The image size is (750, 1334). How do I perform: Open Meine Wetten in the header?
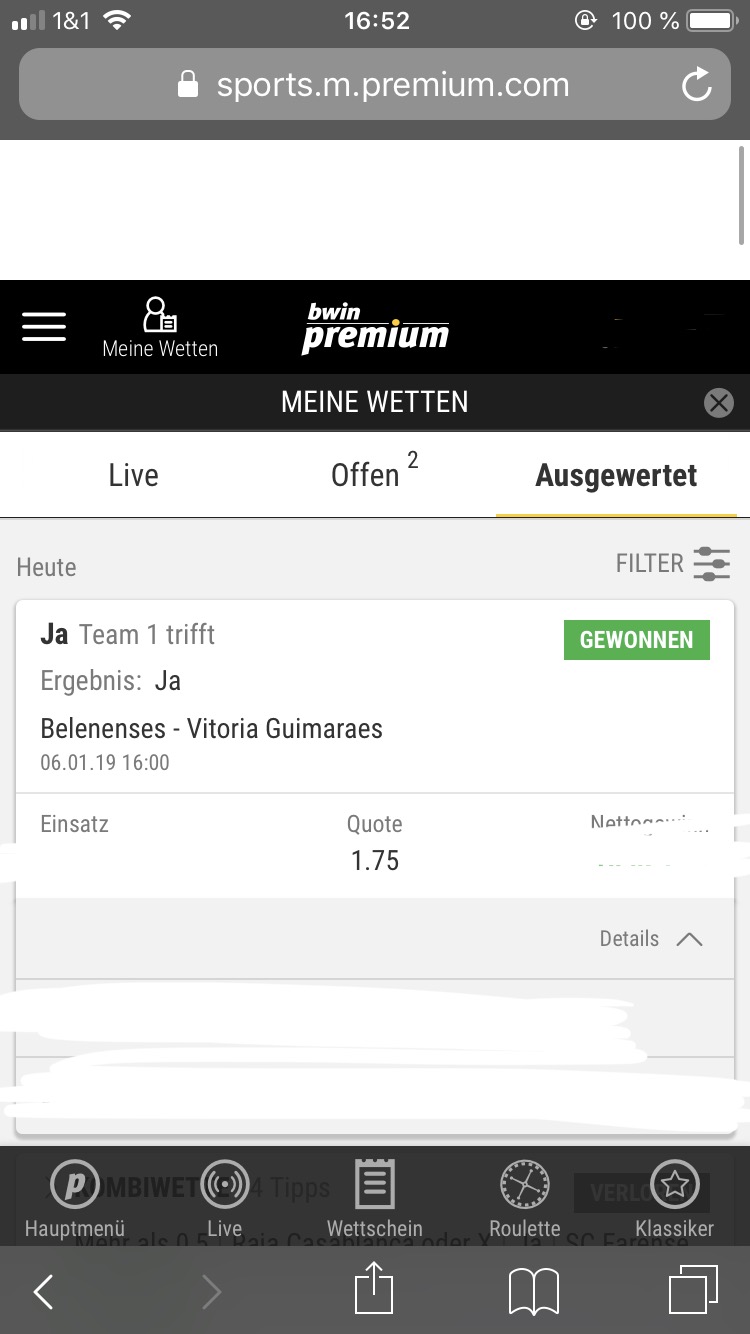(160, 328)
